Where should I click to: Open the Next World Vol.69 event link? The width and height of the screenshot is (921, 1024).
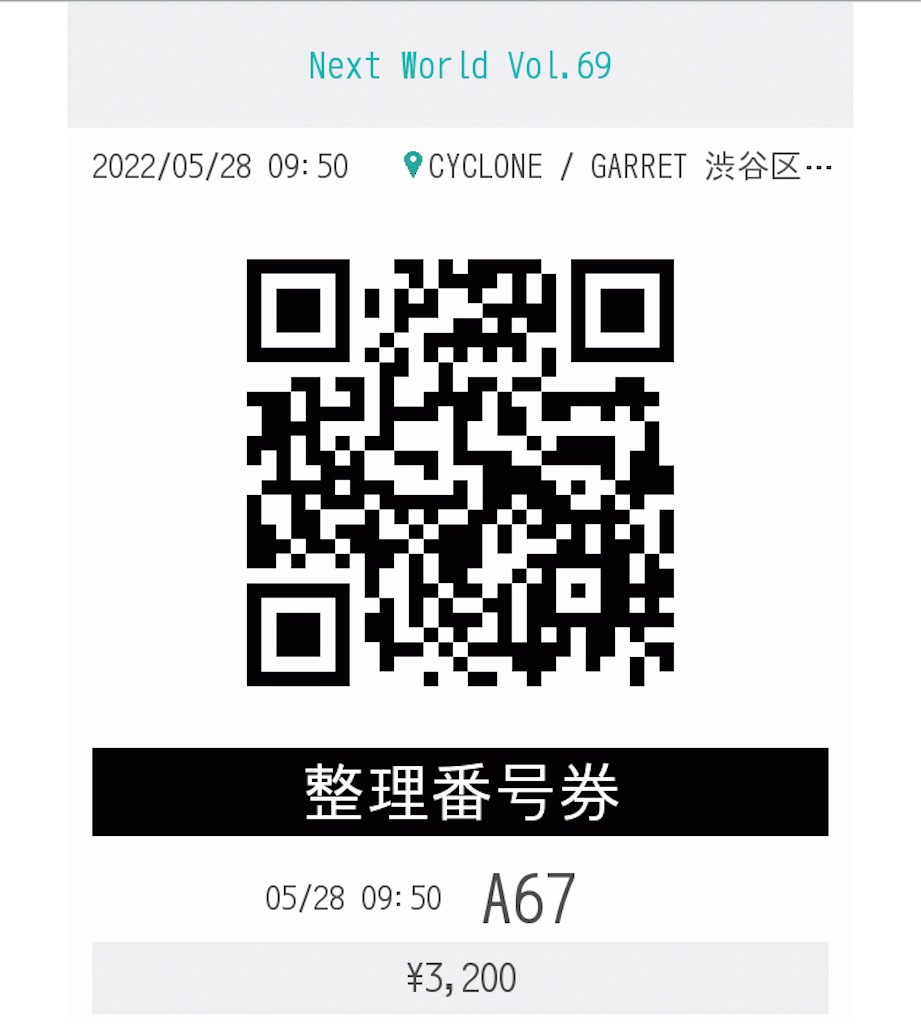460,66
